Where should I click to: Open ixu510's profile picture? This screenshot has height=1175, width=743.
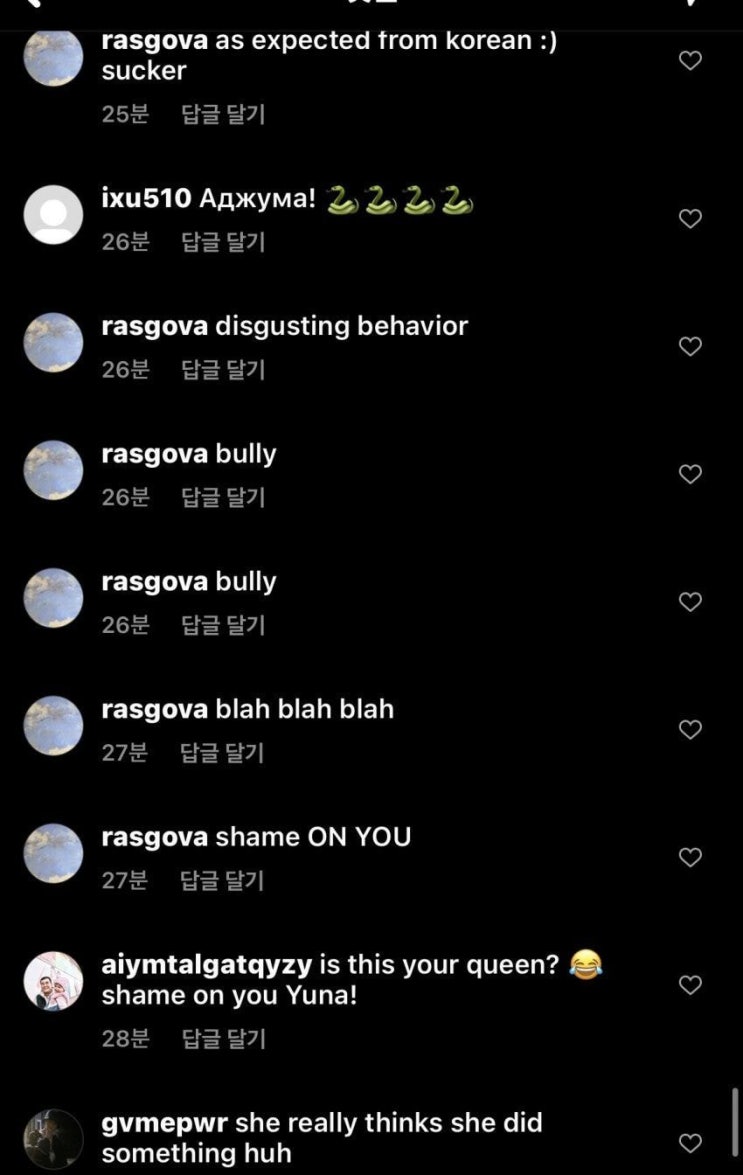[x=53, y=215]
